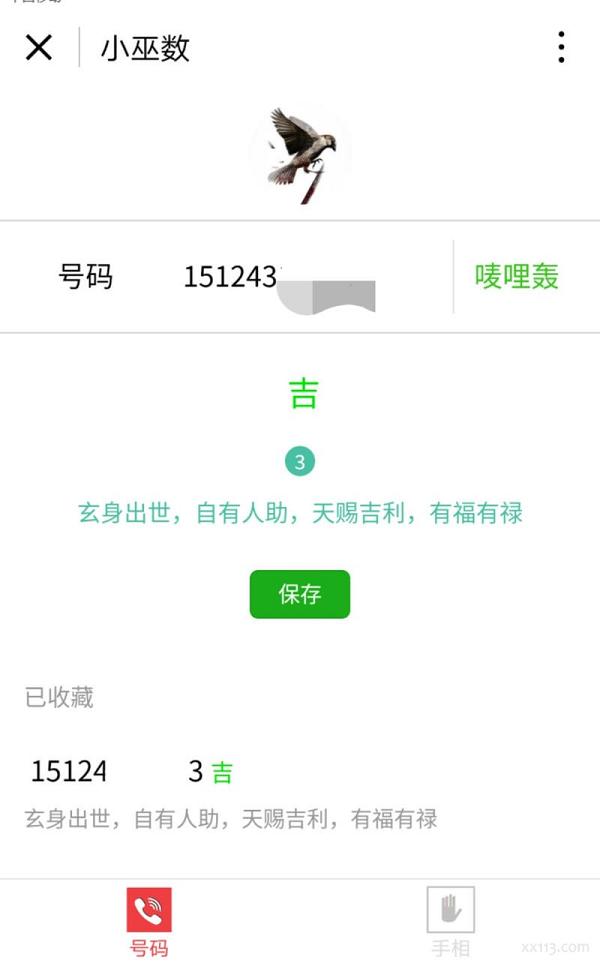Switch to the 手相 tab
Image resolution: width=600 pixels, height=969 pixels.
450,920
